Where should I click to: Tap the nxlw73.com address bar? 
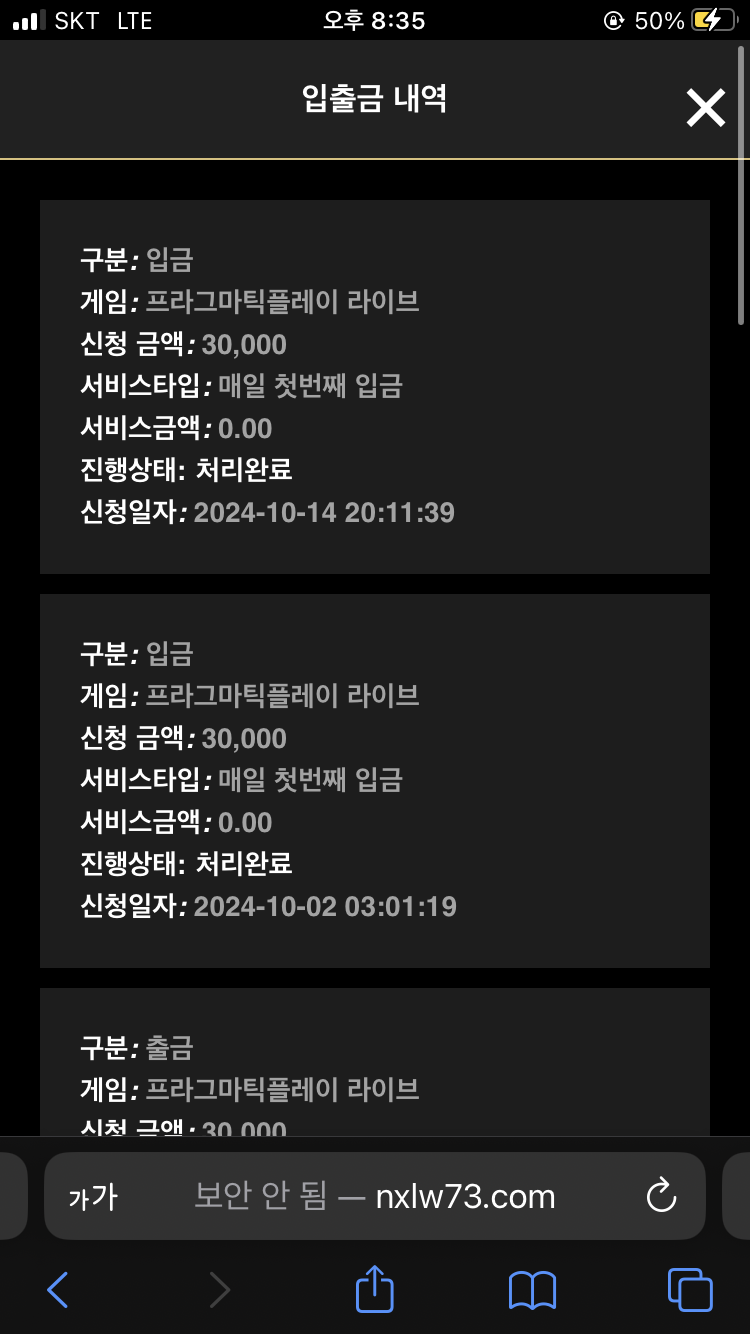375,1196
